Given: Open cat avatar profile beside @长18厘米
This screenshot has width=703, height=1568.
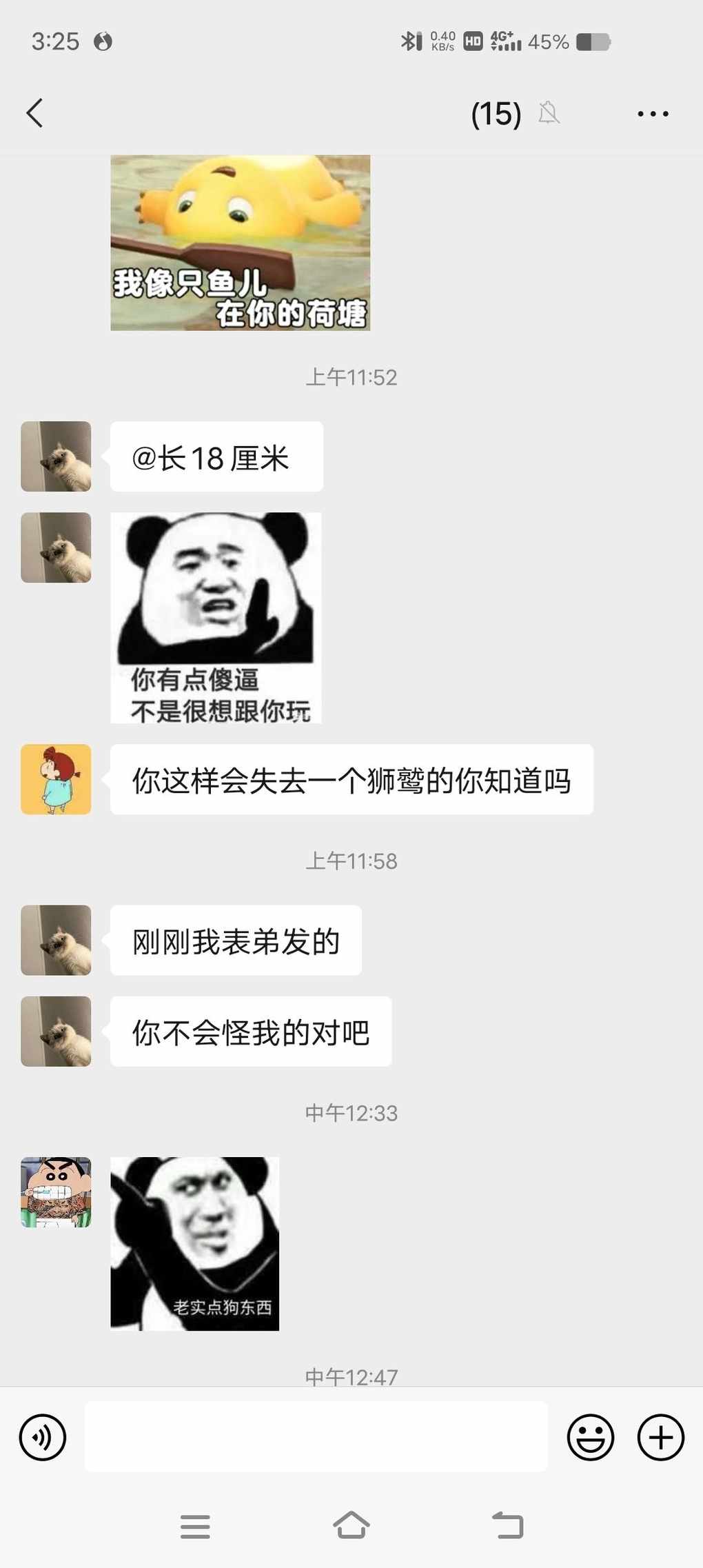Looking at the screenshot, I should 56,456.
